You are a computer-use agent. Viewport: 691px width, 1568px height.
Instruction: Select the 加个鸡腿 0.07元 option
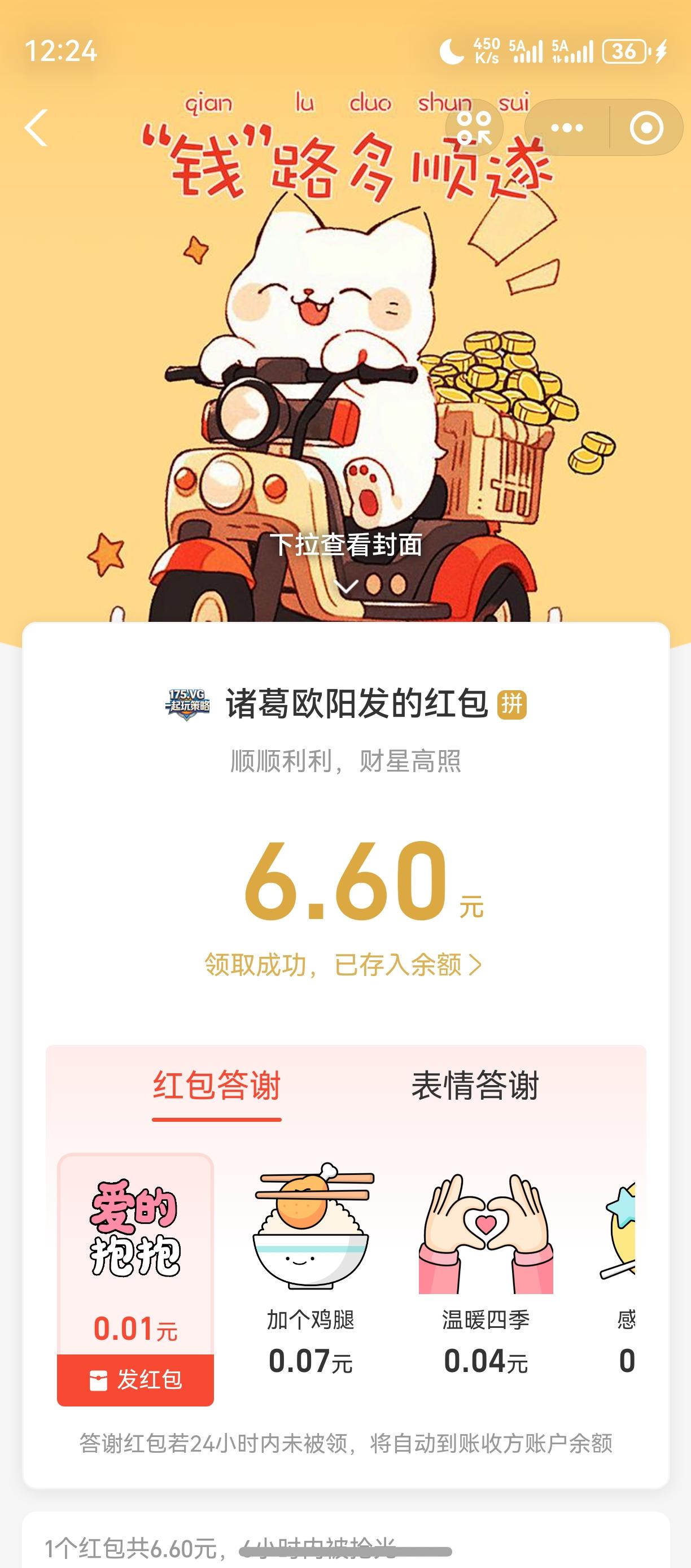click(x=311, y=1266)
